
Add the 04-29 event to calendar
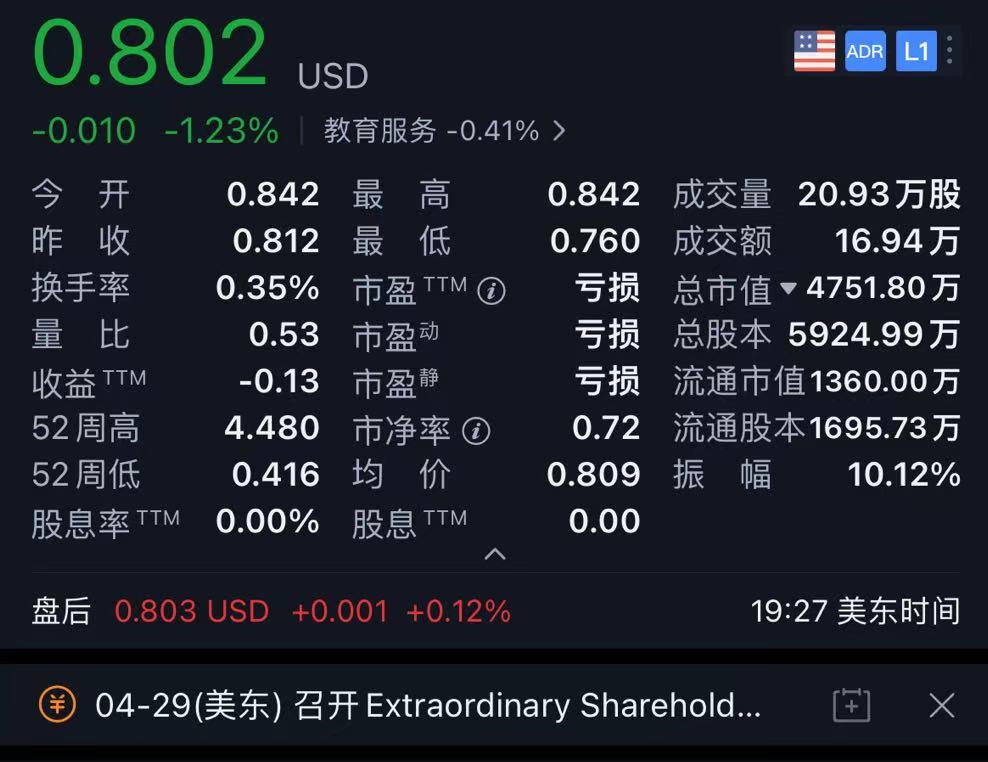pyautogui.click(x=851, y=706)
